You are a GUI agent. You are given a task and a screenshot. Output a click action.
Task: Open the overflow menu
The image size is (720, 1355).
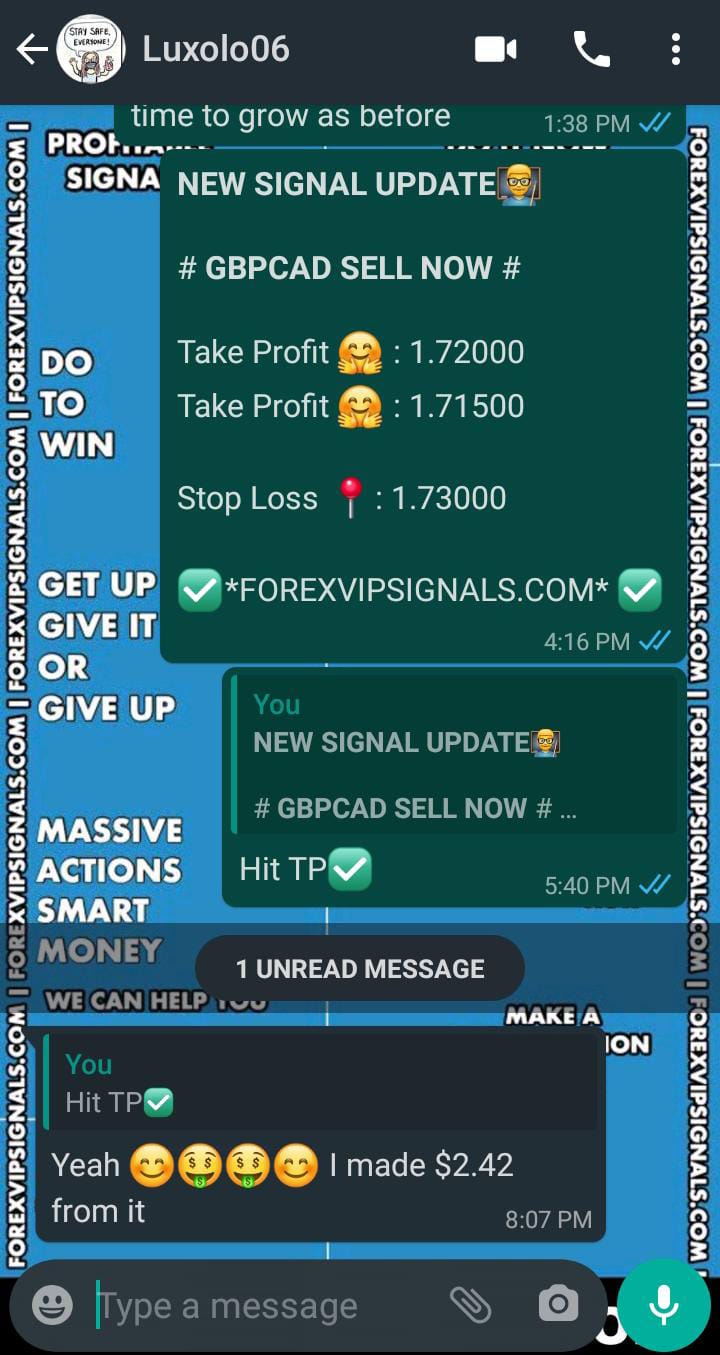point(676,49)
